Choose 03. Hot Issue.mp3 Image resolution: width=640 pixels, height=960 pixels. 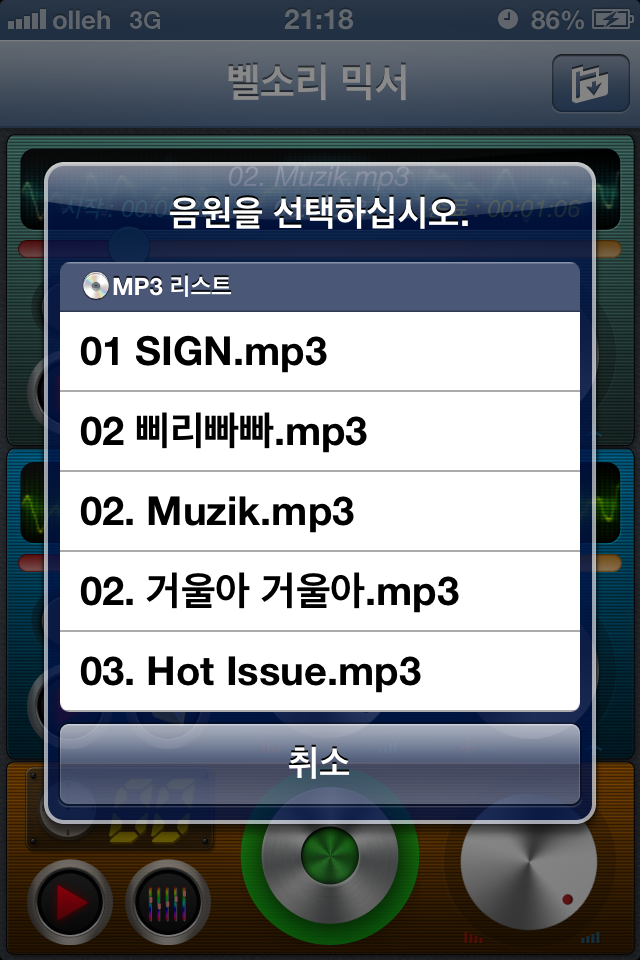(320, 671)
